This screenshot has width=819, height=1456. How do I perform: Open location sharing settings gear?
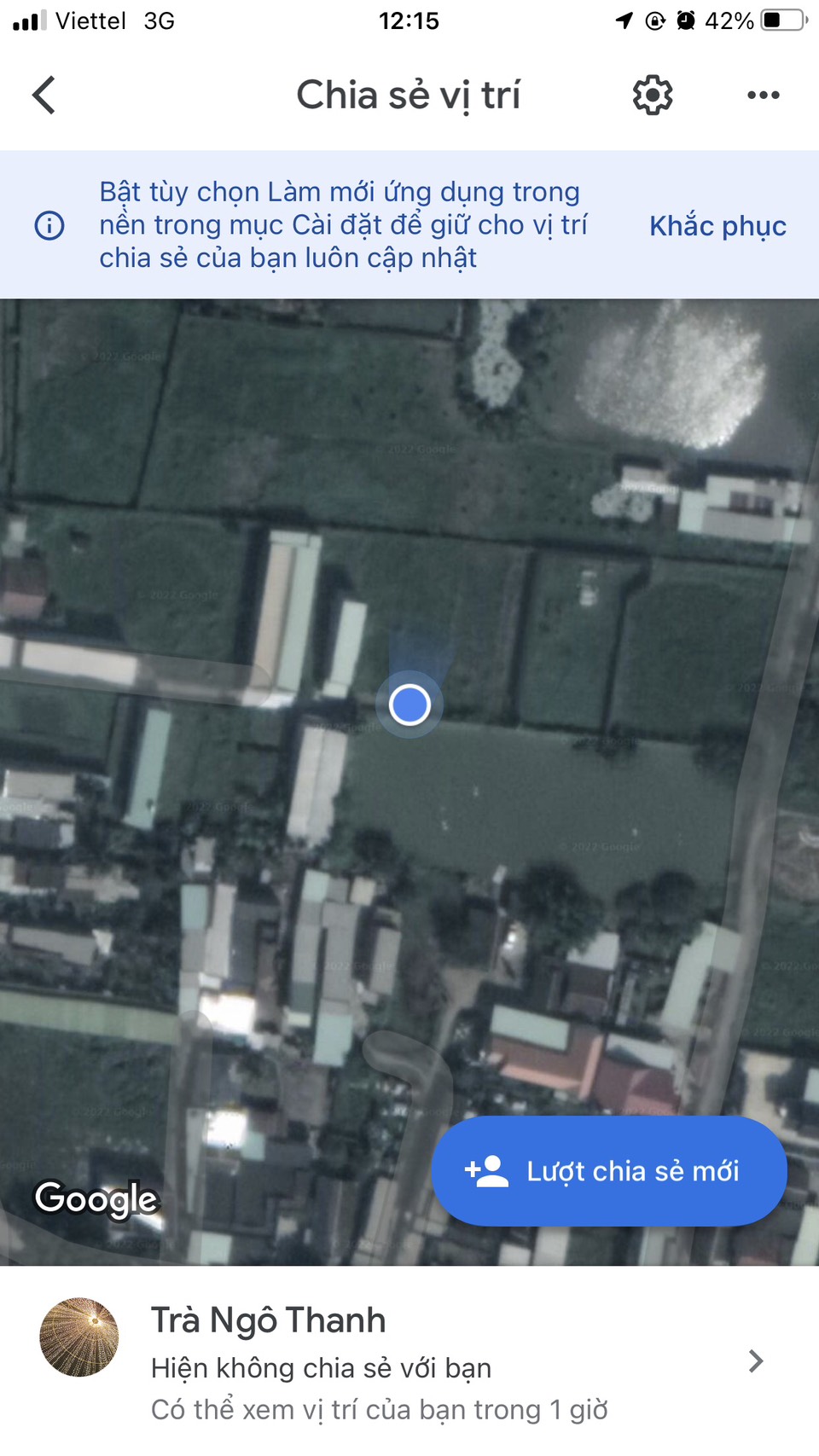pos(653,95)
